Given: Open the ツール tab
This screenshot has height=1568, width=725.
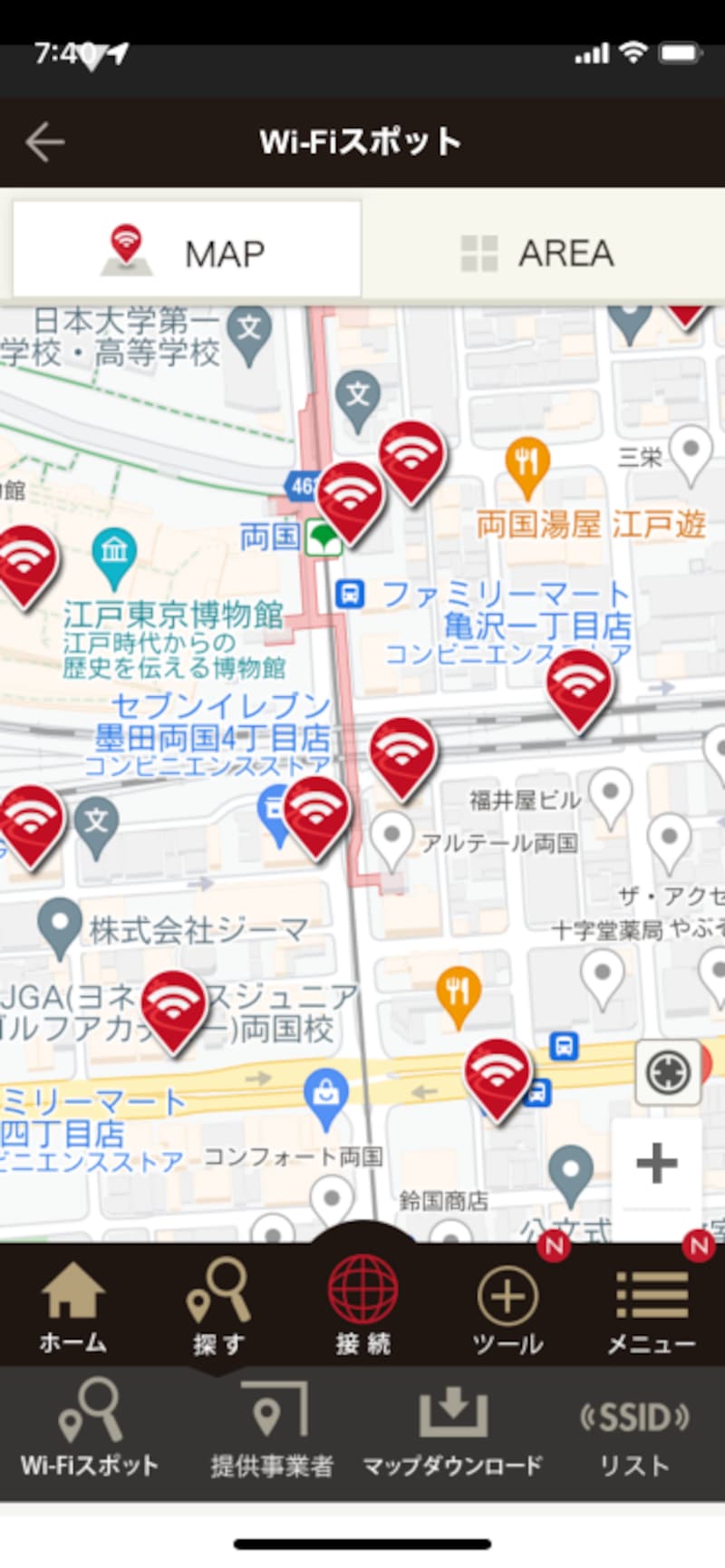Looking at the screenshot, I should tap(507, 1308).
